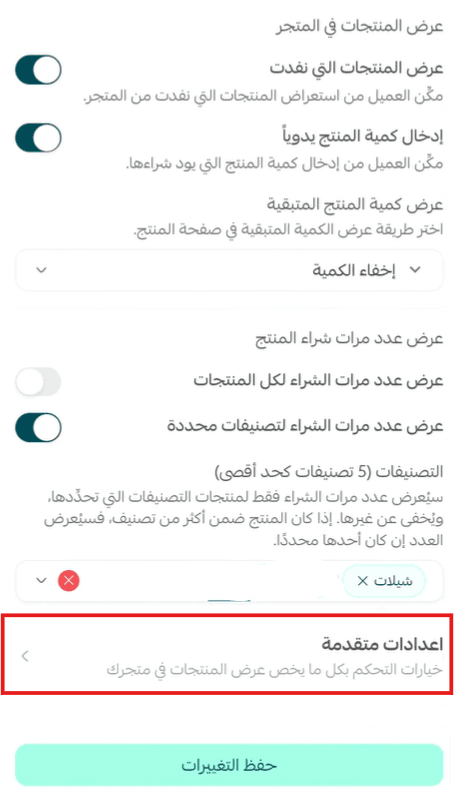This screenshot has width=454, height=792.
Task: Clear all selected categories with red X
Action: click(x=69, y=580)
